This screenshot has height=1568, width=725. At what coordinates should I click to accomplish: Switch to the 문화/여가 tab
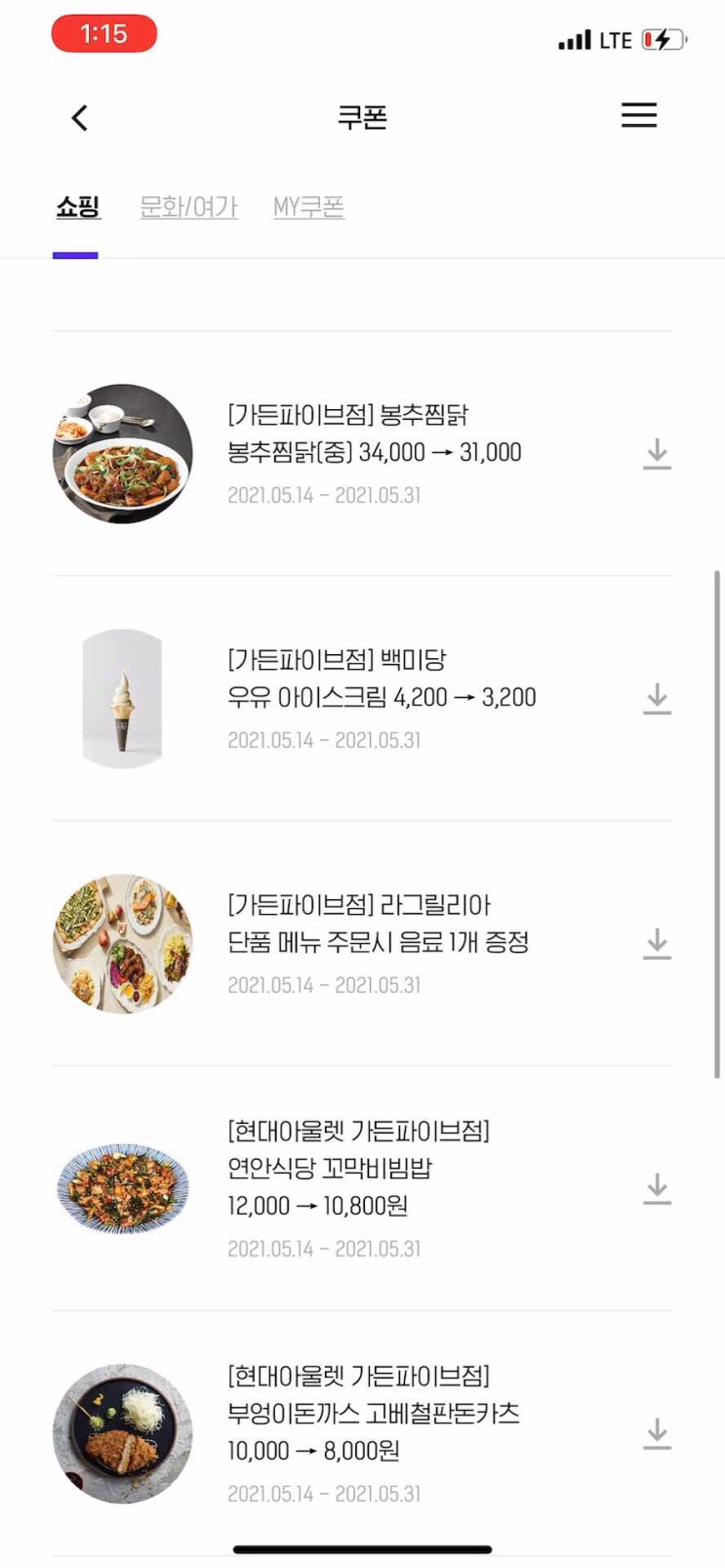click(x=188, y=207)
